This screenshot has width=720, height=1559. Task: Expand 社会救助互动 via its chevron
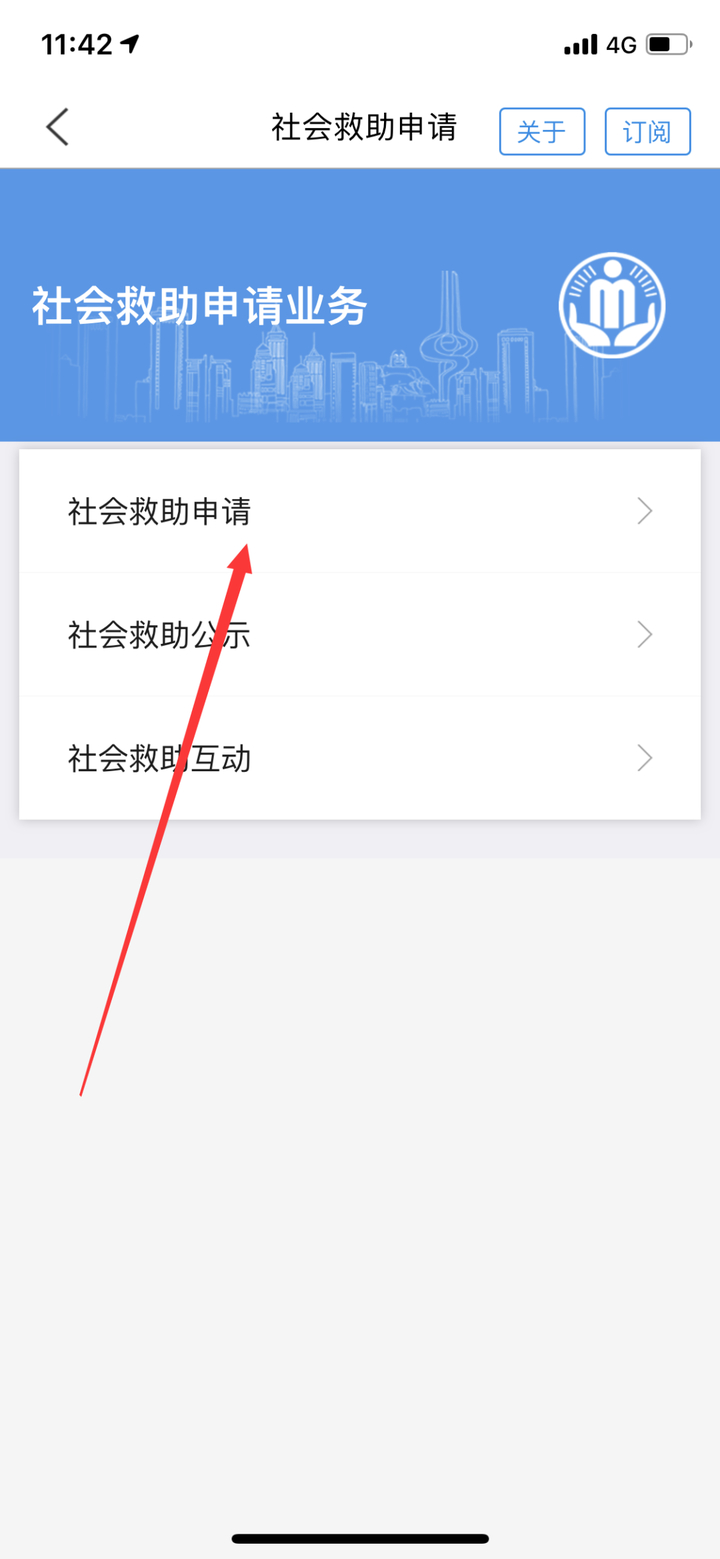point(645,758)
